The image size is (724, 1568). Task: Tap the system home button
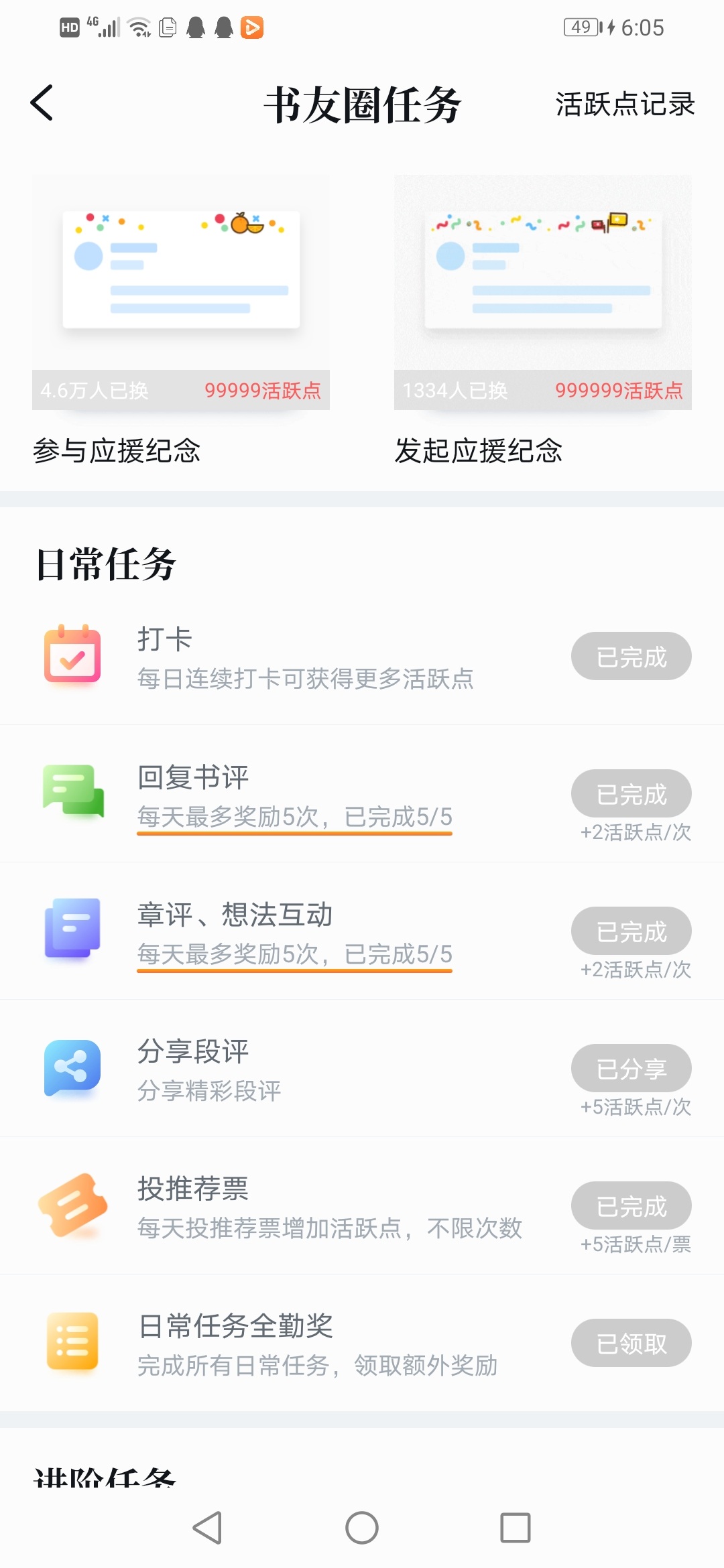click(362, 1528)
